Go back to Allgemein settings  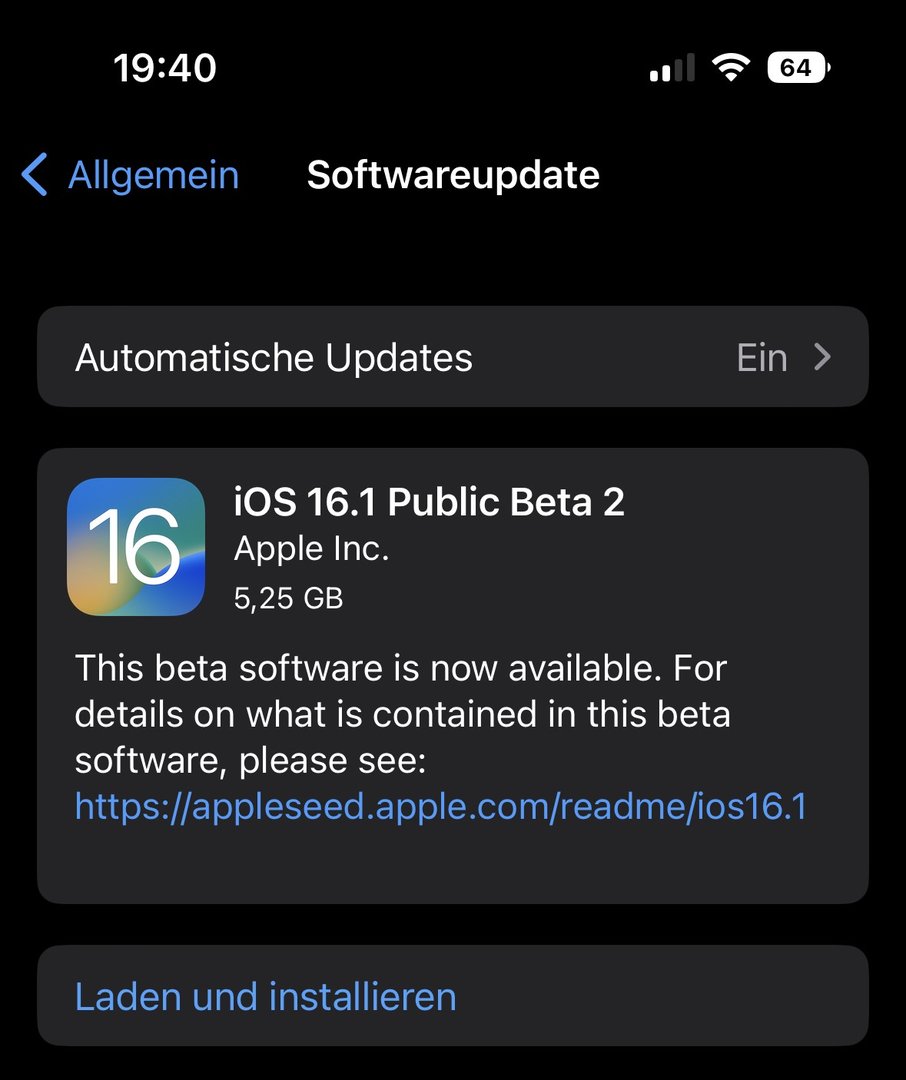pos(131,175)
